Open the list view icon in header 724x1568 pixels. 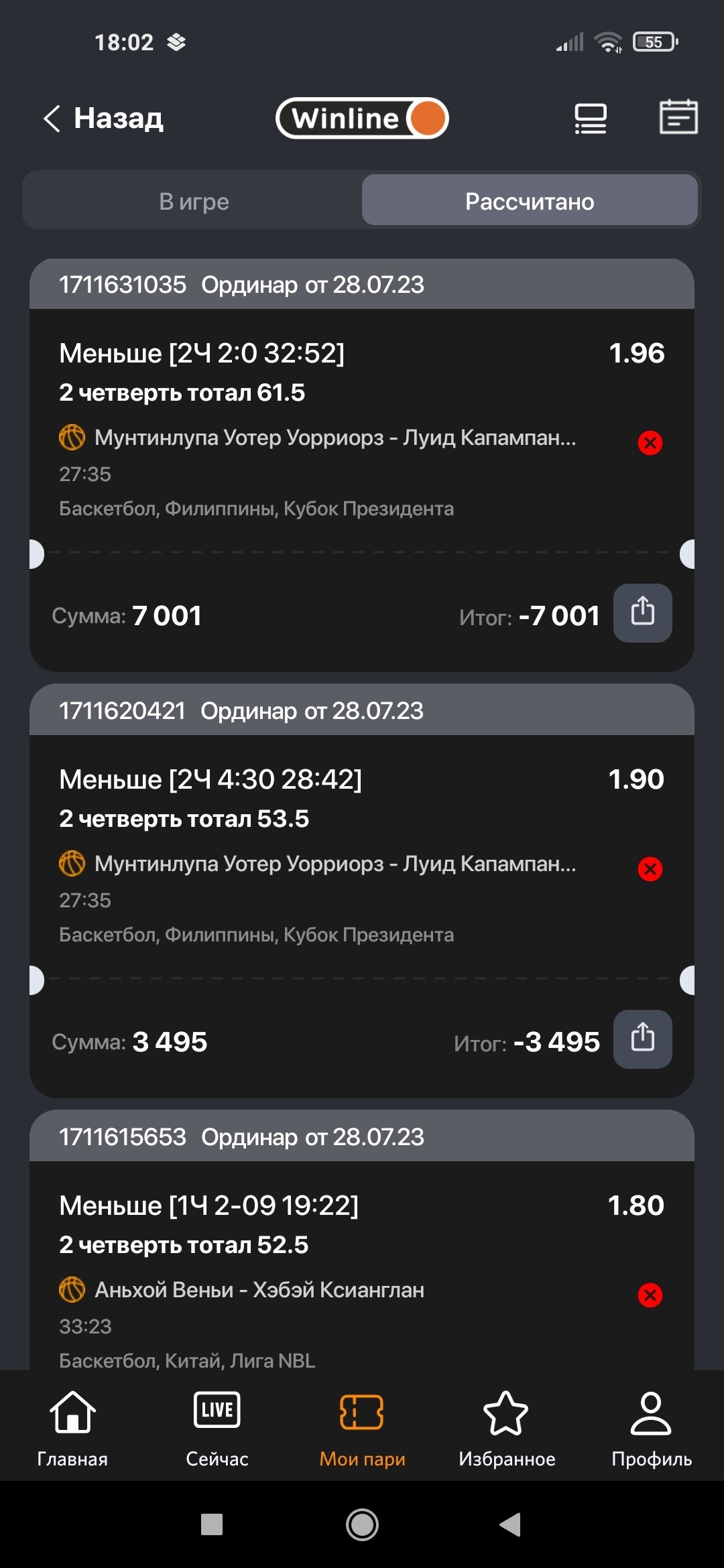590,119
